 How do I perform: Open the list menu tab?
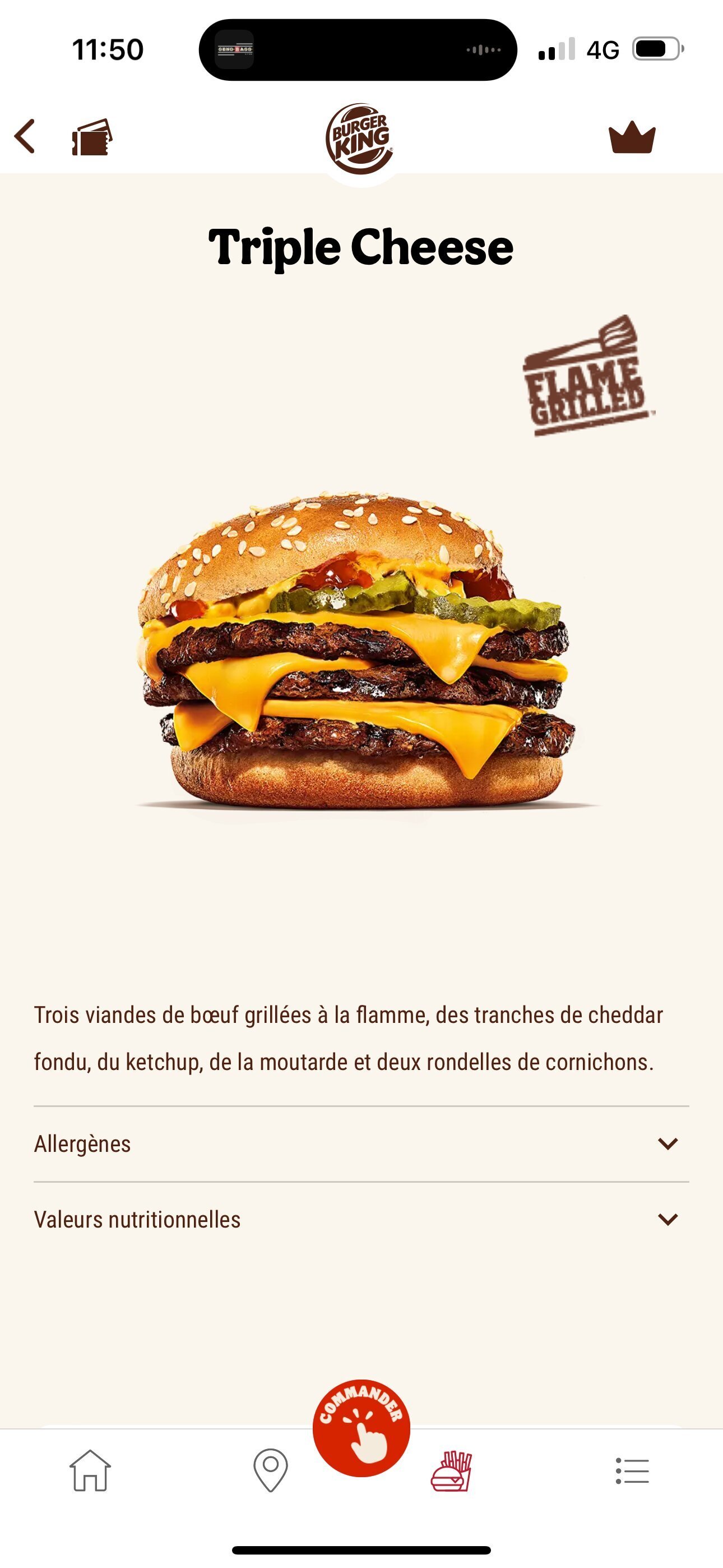(x=632, y=1470)
